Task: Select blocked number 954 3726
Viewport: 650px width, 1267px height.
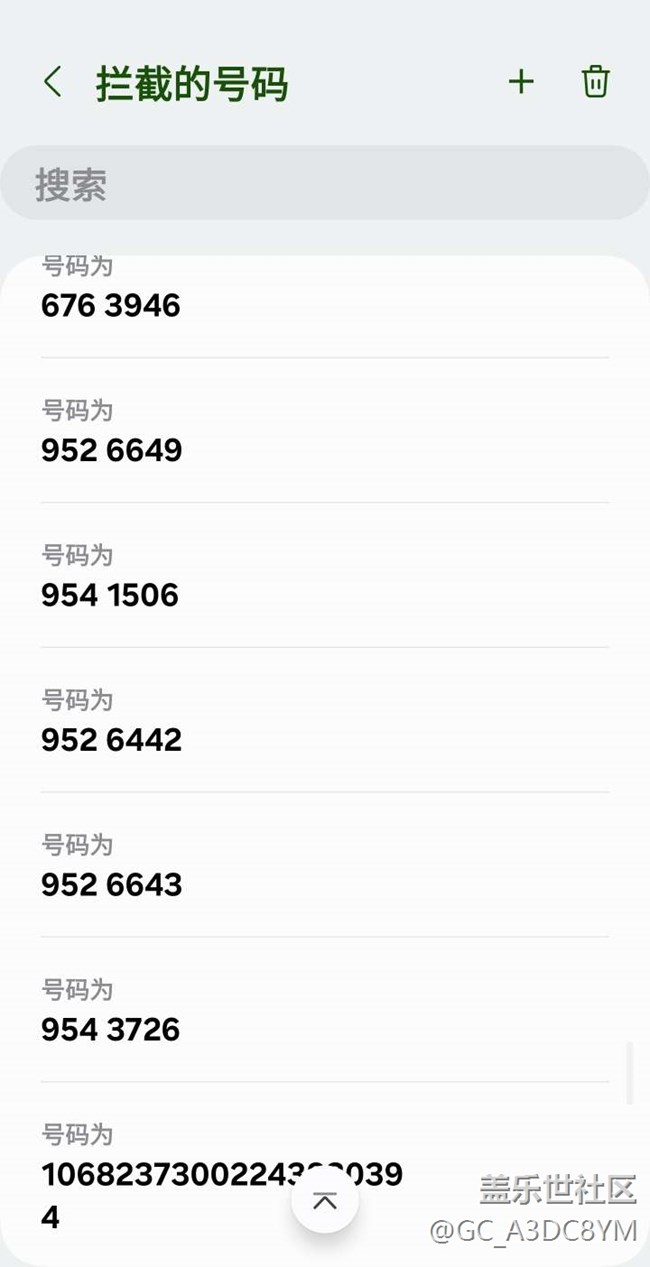Action: (x=325, y=1011)
